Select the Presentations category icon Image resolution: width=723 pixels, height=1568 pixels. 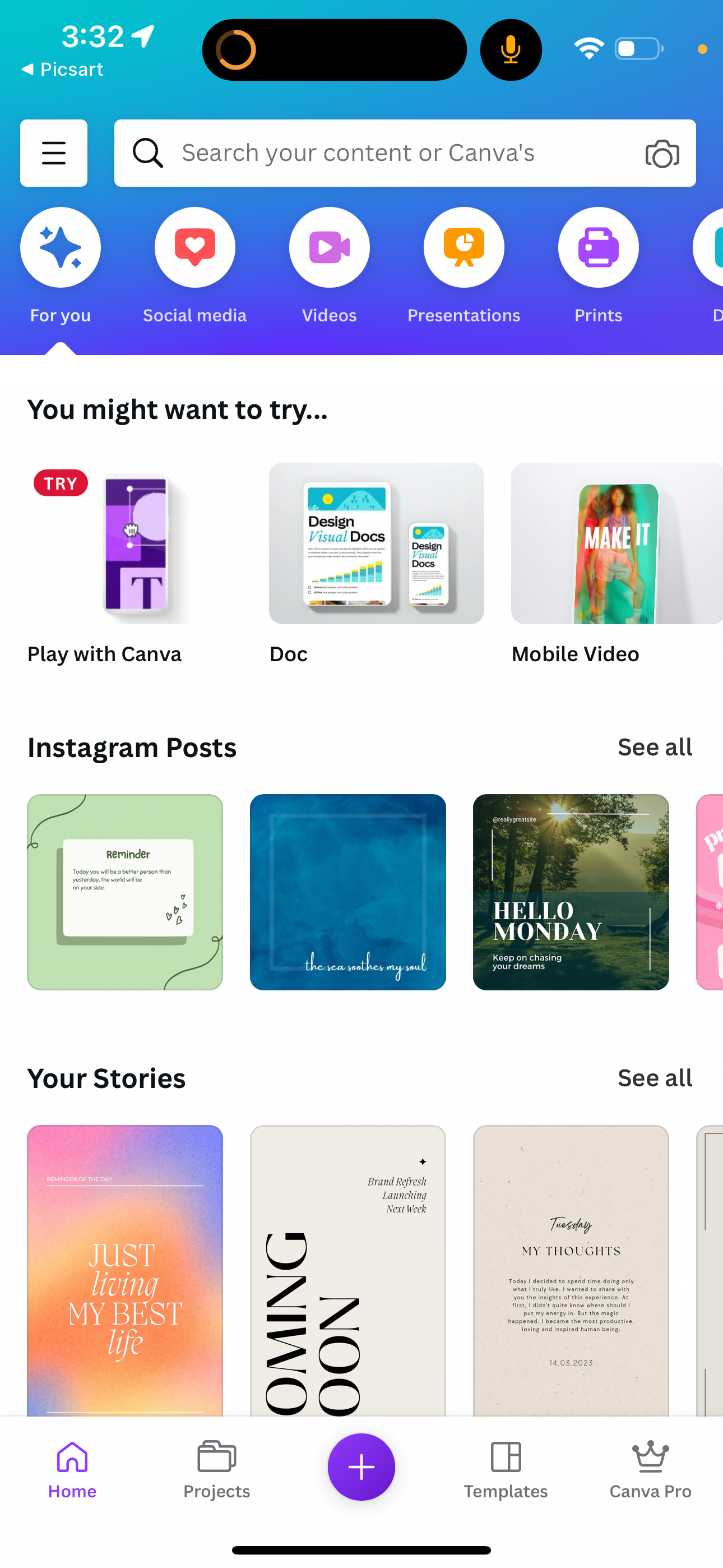pos(464,247)
